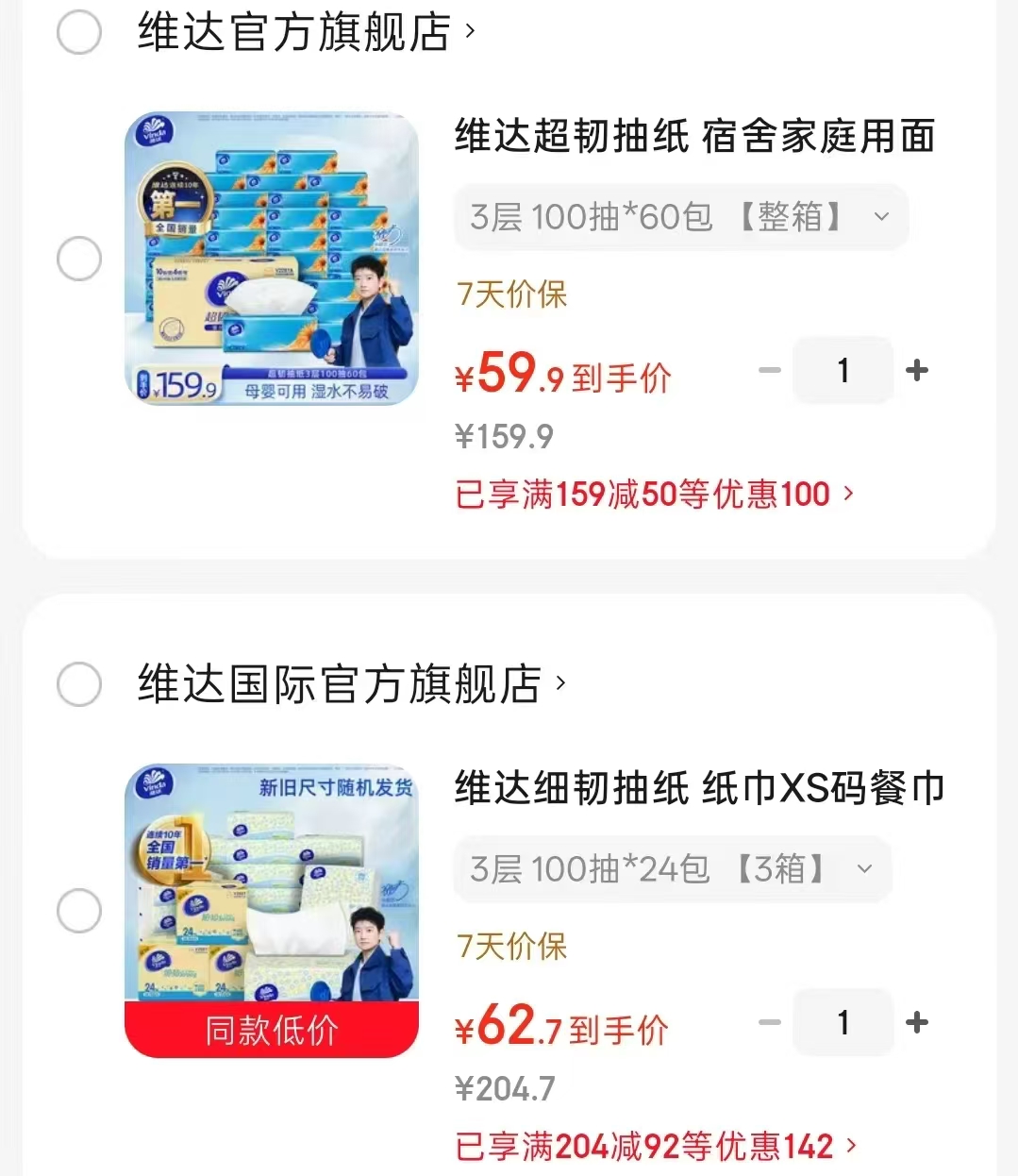Open 维达超韧抽纸 宿舍家庭用面 product title
1018x1176 pixels.
tap(695, 136)
